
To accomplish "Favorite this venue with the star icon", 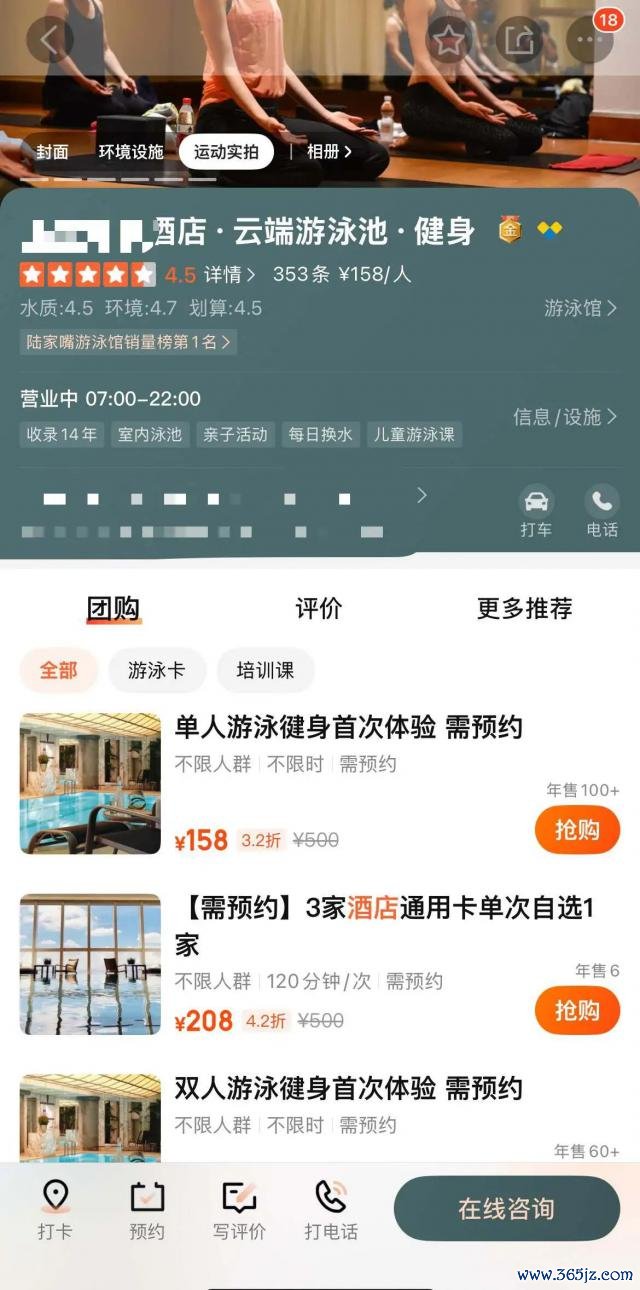I will pos(449,41).
